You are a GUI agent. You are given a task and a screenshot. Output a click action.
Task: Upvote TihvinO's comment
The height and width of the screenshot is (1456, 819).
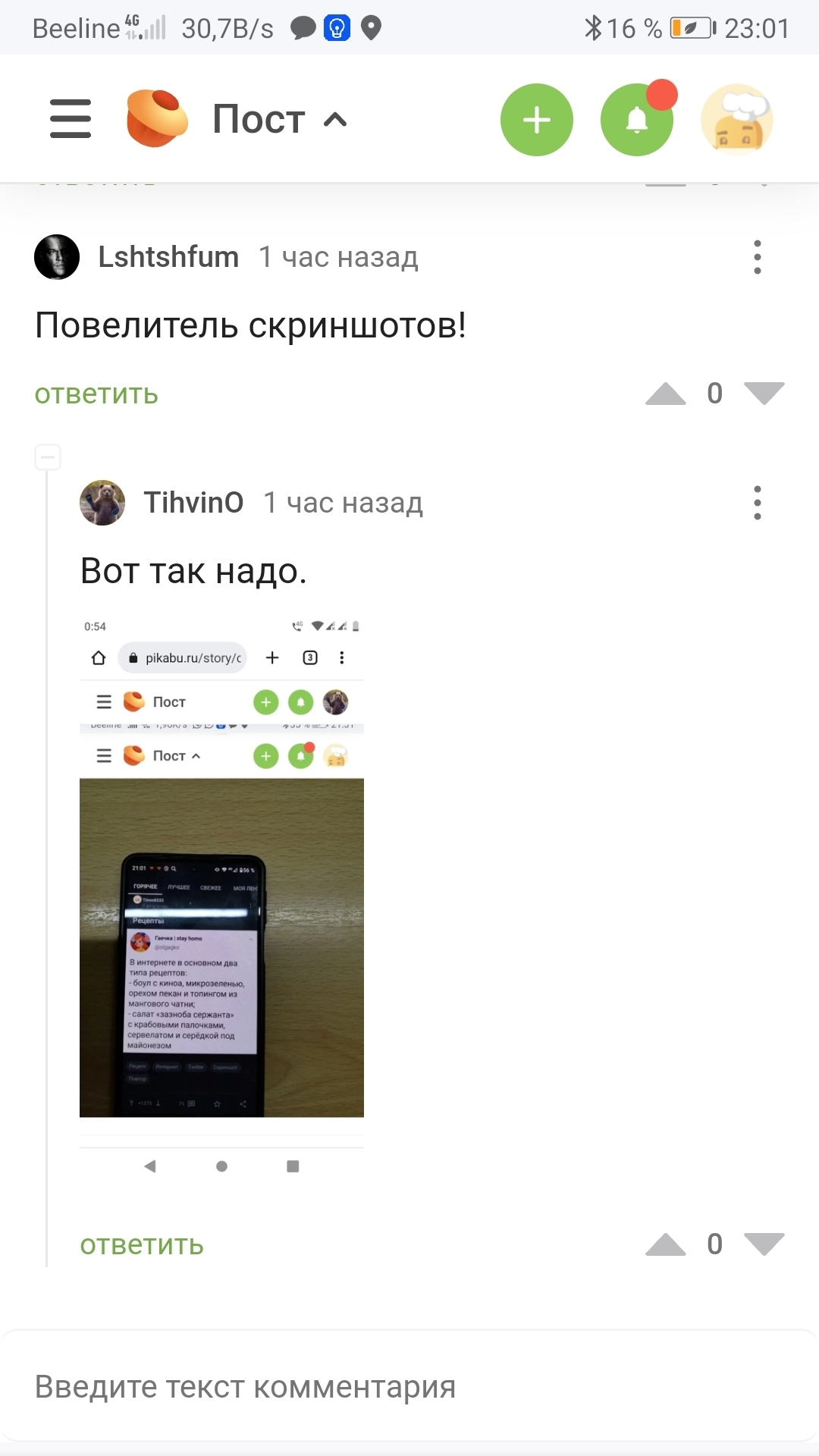click(665, 1244)
